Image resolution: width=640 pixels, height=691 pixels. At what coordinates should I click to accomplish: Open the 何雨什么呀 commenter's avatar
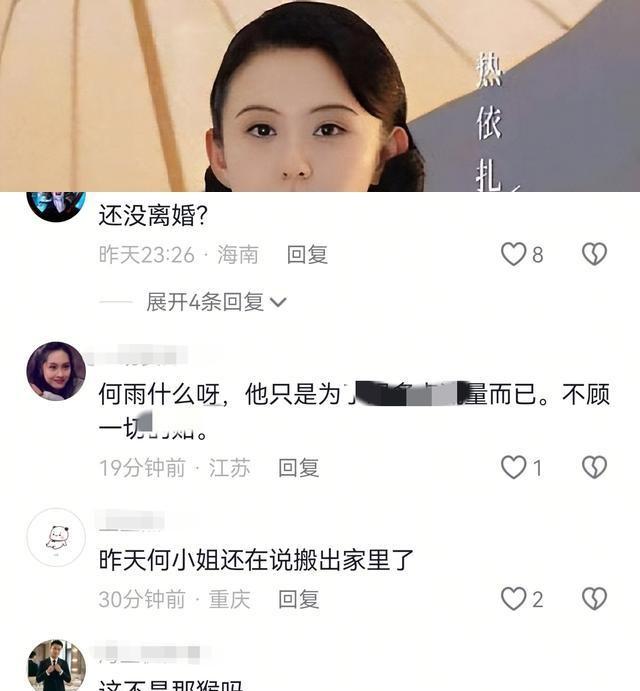[x=56, y=371]
